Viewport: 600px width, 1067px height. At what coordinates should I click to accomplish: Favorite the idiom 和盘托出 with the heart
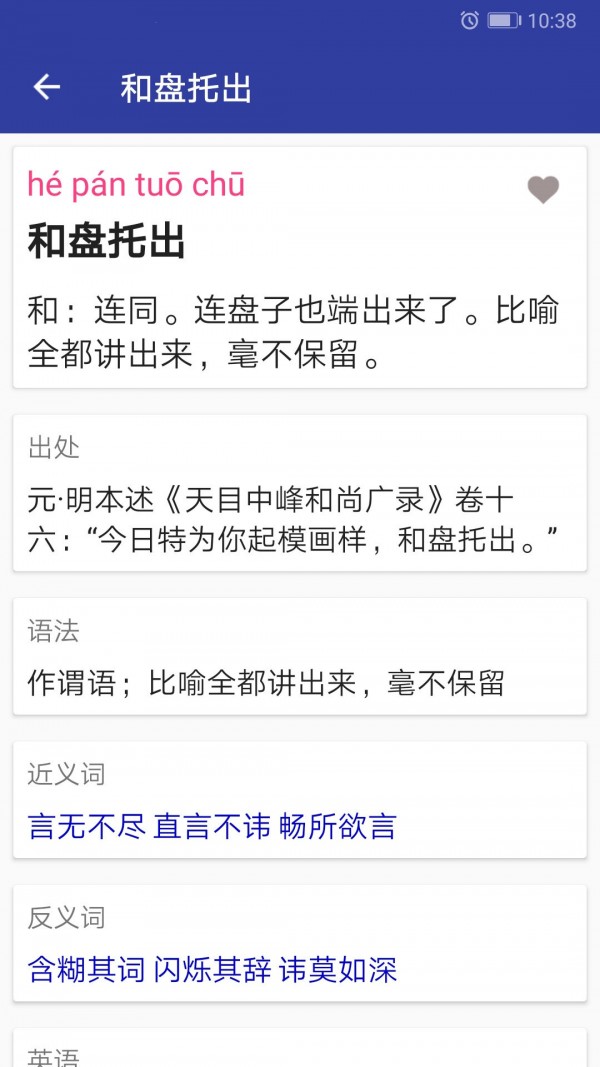543,189
